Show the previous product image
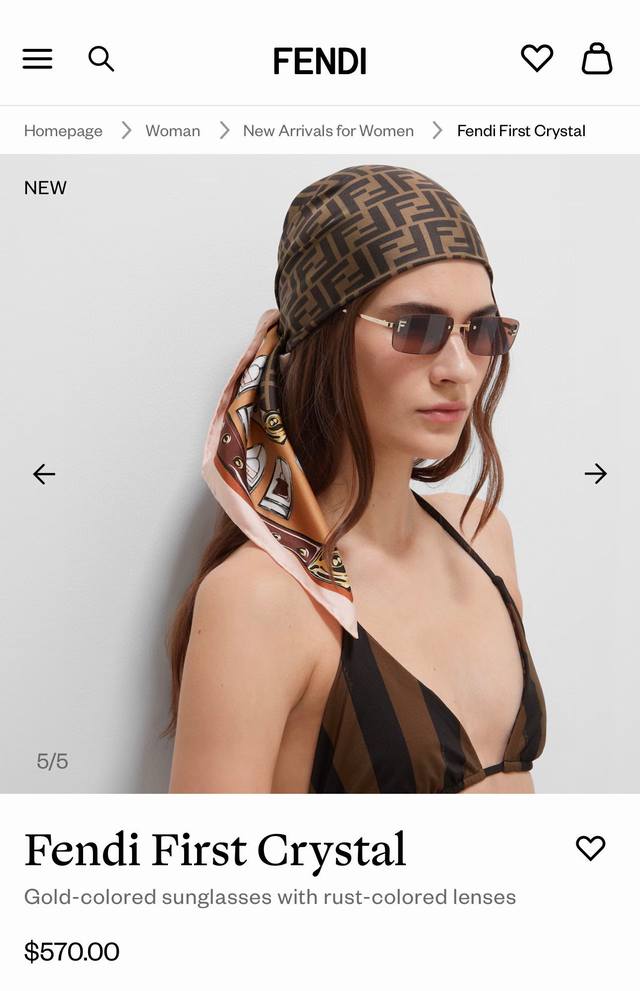This screenshot has width=640, height=991. pyautogui.click(x=44, y=474)
